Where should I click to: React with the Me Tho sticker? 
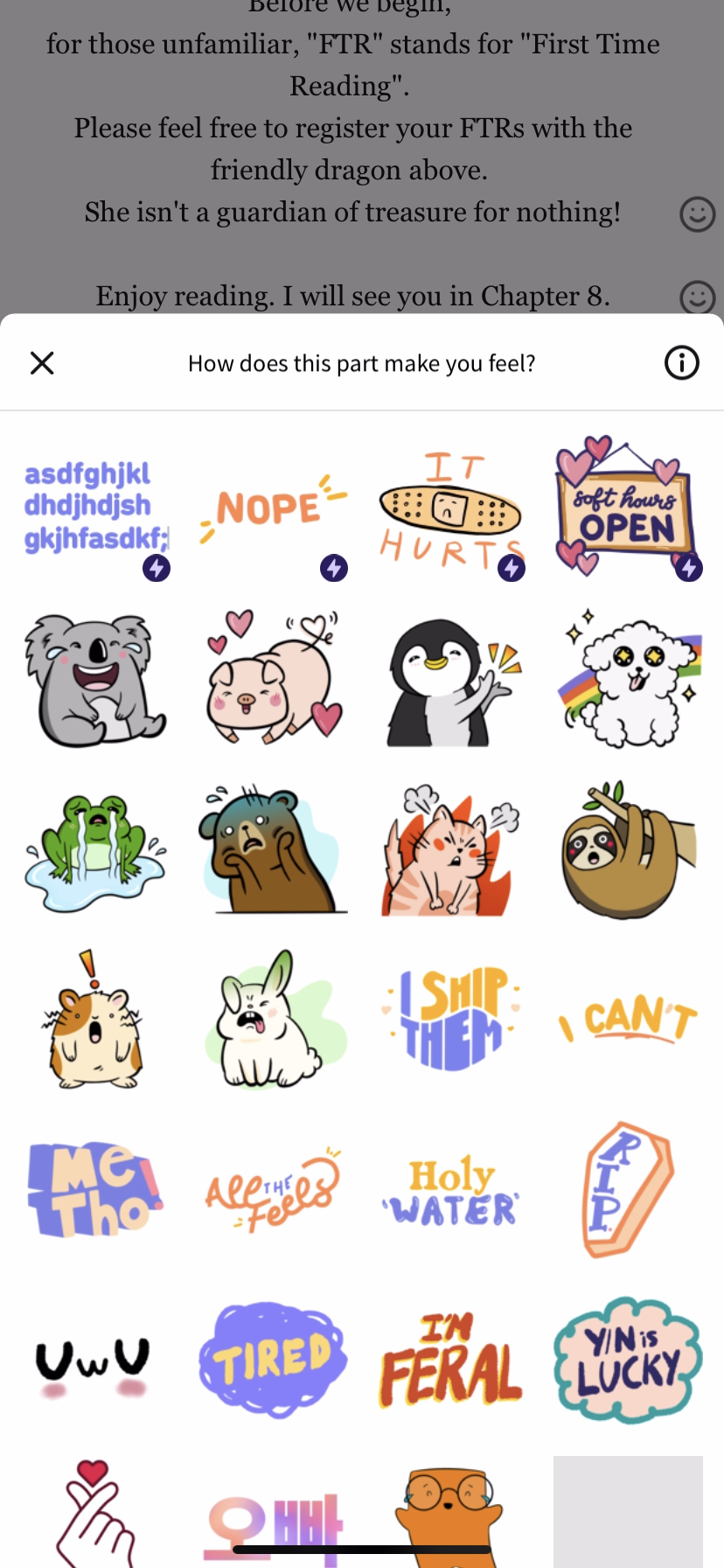coord(95,1189)
